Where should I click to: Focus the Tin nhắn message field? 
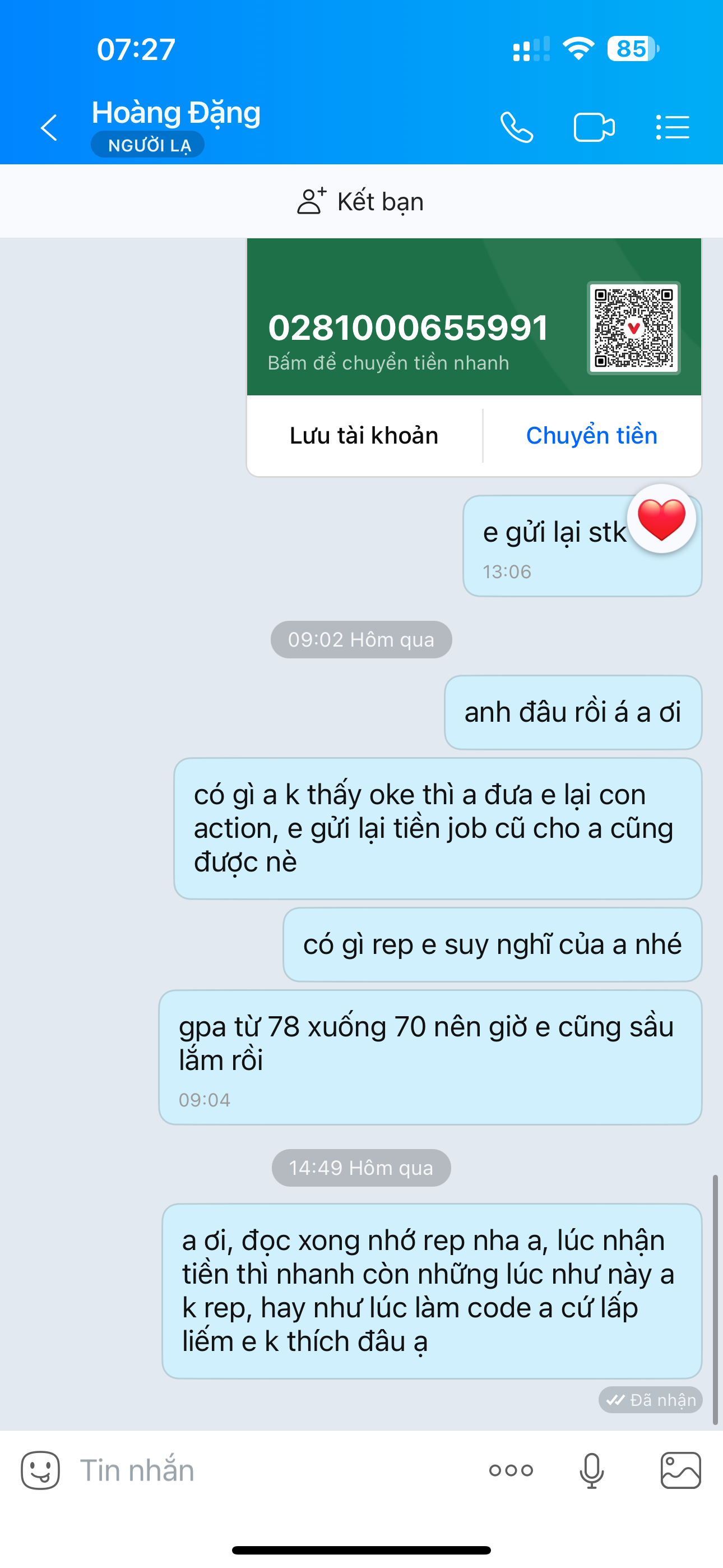274,1470
